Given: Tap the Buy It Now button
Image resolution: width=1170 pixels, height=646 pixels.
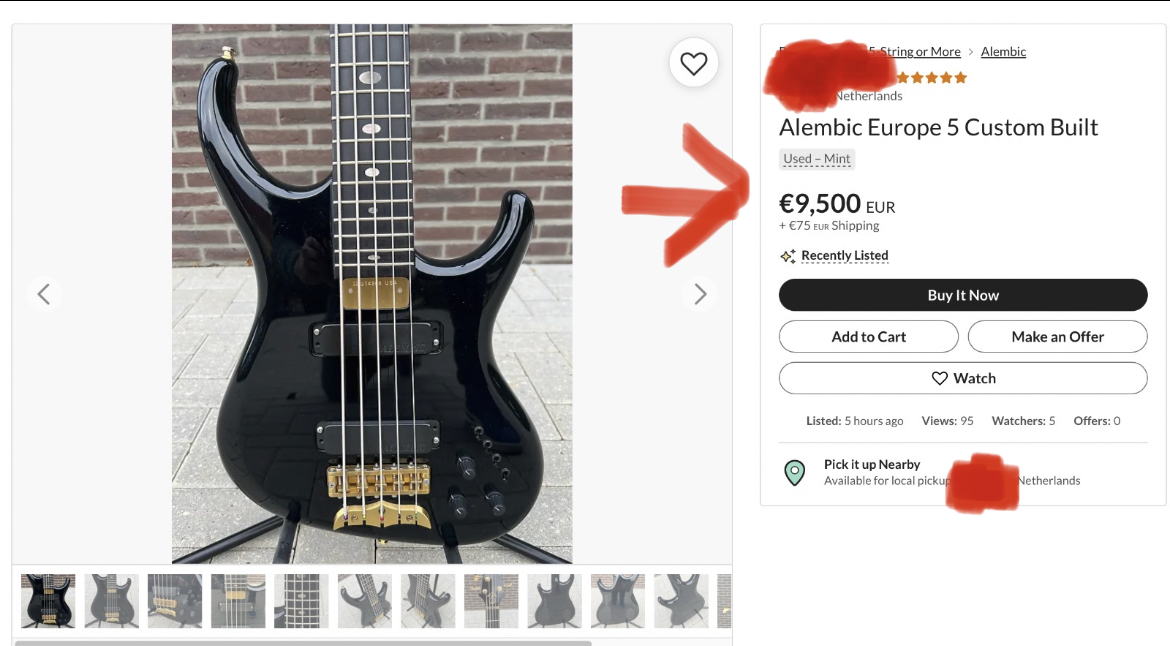Looking at the screenshot, I should tap(962, 295).
